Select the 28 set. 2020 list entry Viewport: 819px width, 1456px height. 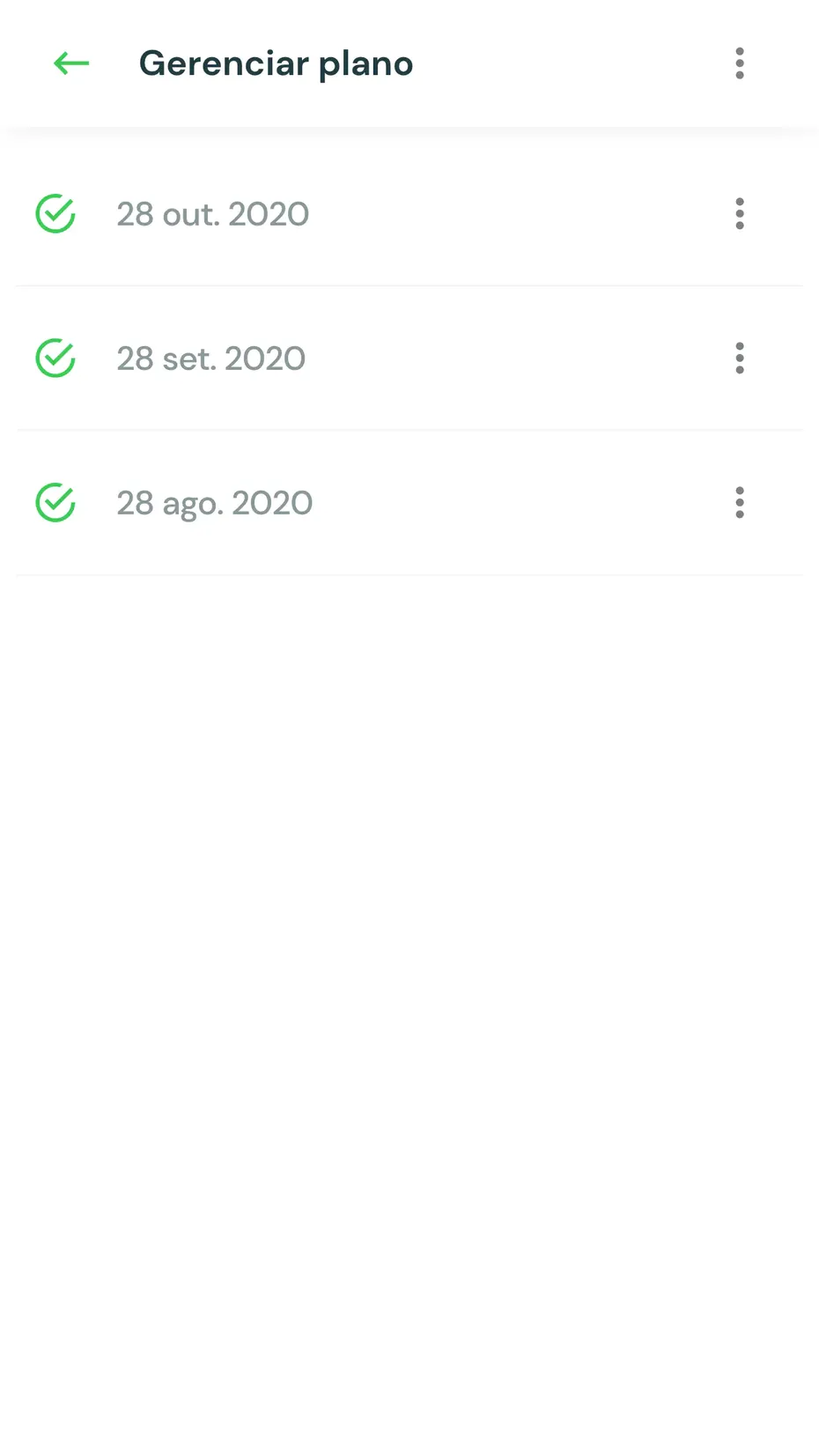pyautogui.click(x=211, y=358)
